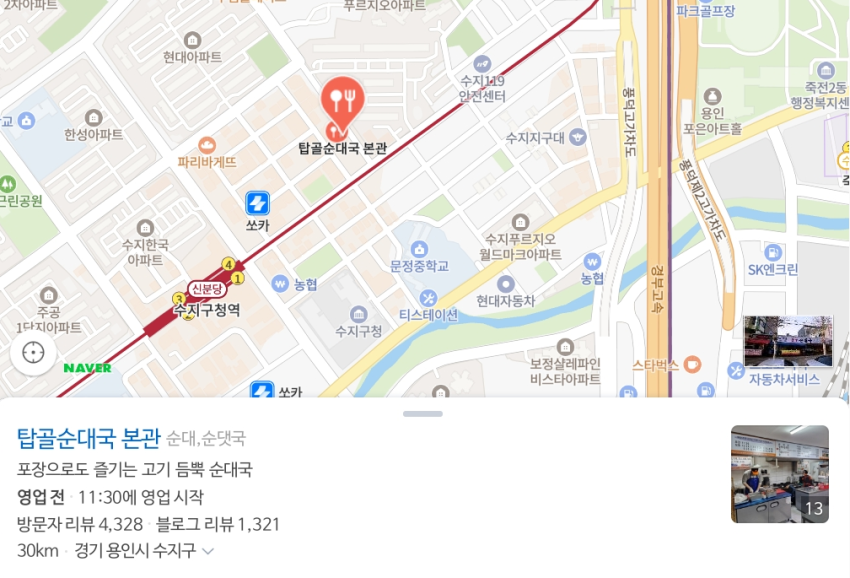Tap the 수지구청역 station on map

(x=206, y=310)
